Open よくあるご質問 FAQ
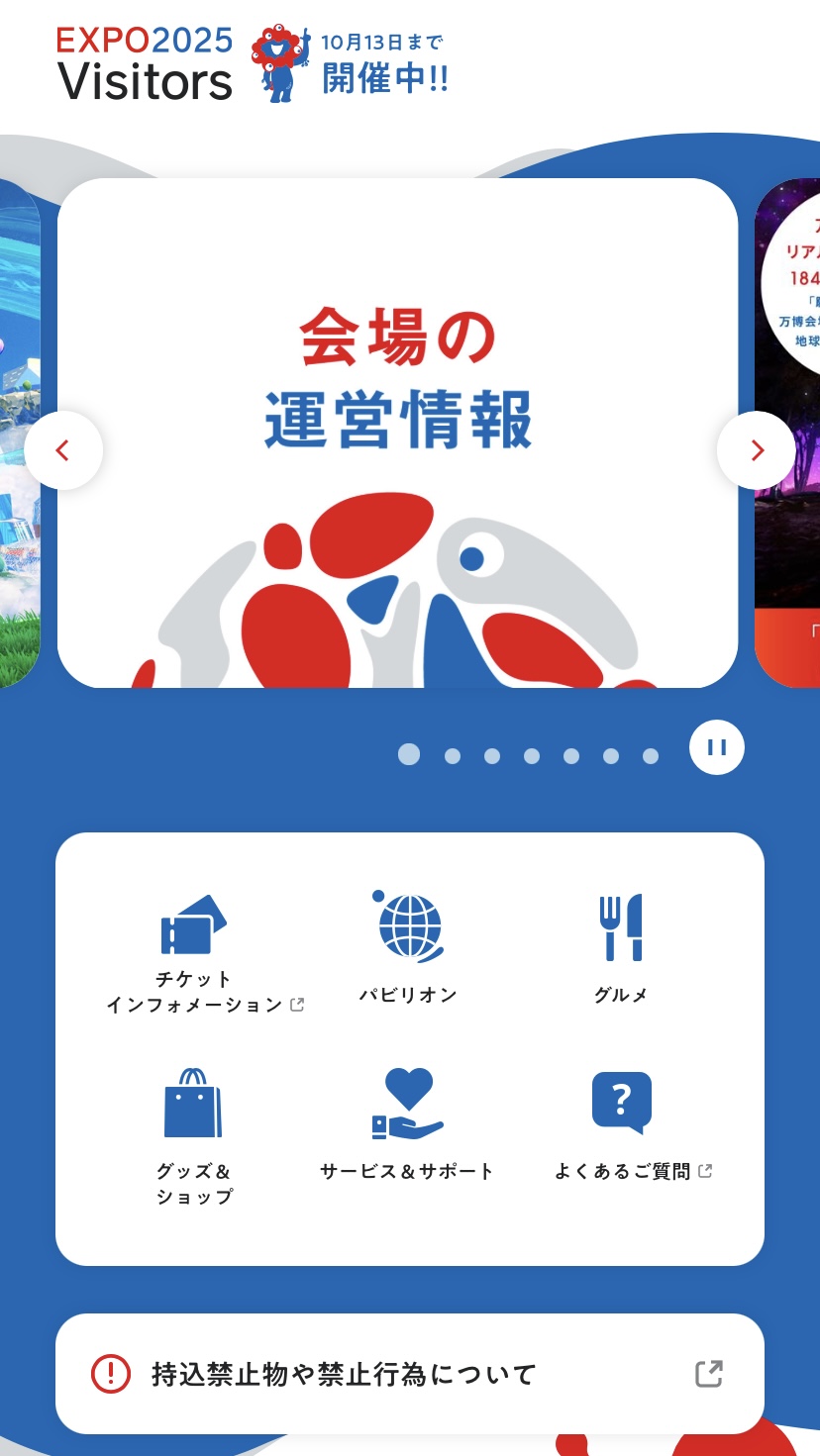Image resolution: width=820 pixels, height=1456 pixels. [x=624, y=1126]
